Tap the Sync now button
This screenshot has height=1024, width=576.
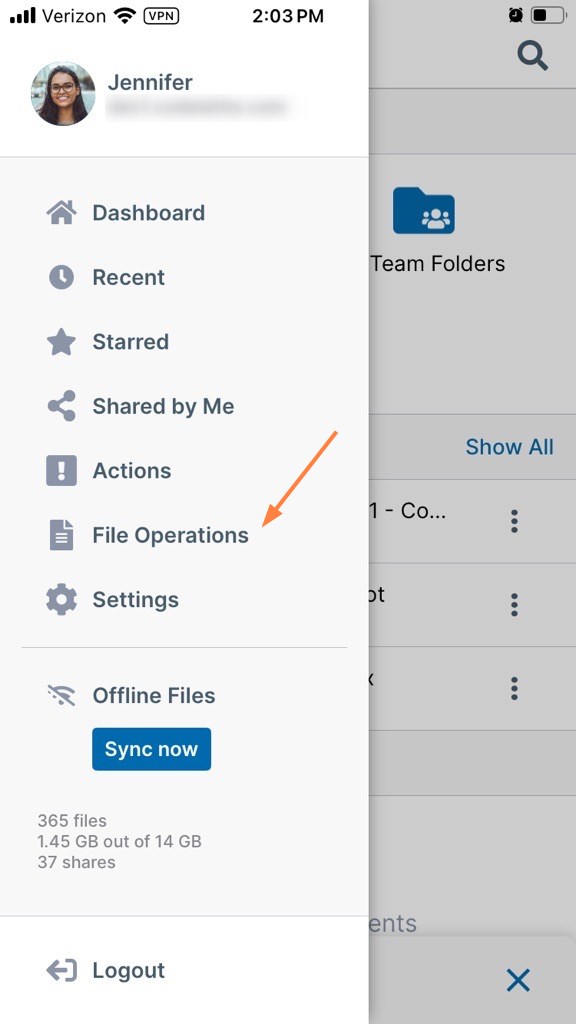pyautogui.click(x=152, y=749)
